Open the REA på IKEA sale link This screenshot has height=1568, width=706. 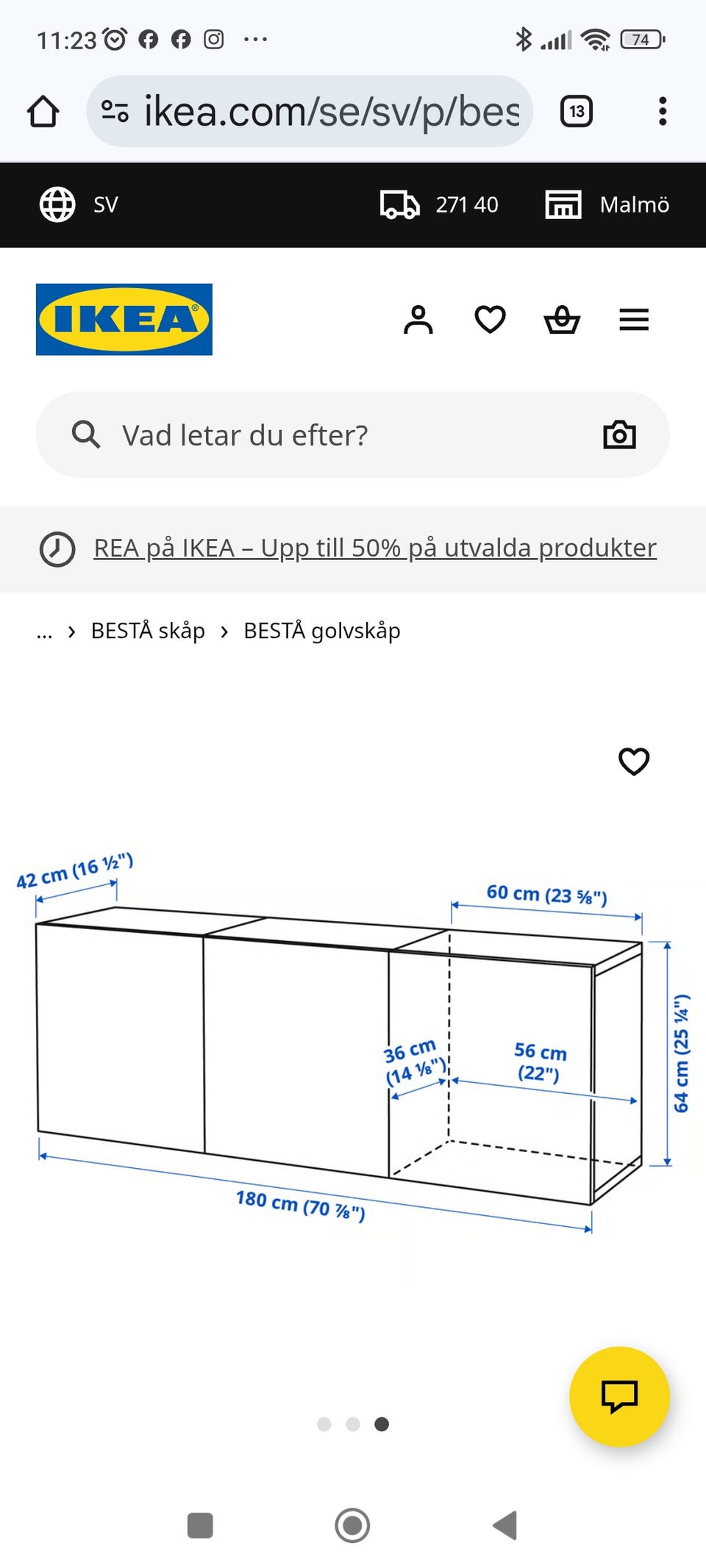click(375, 547)
